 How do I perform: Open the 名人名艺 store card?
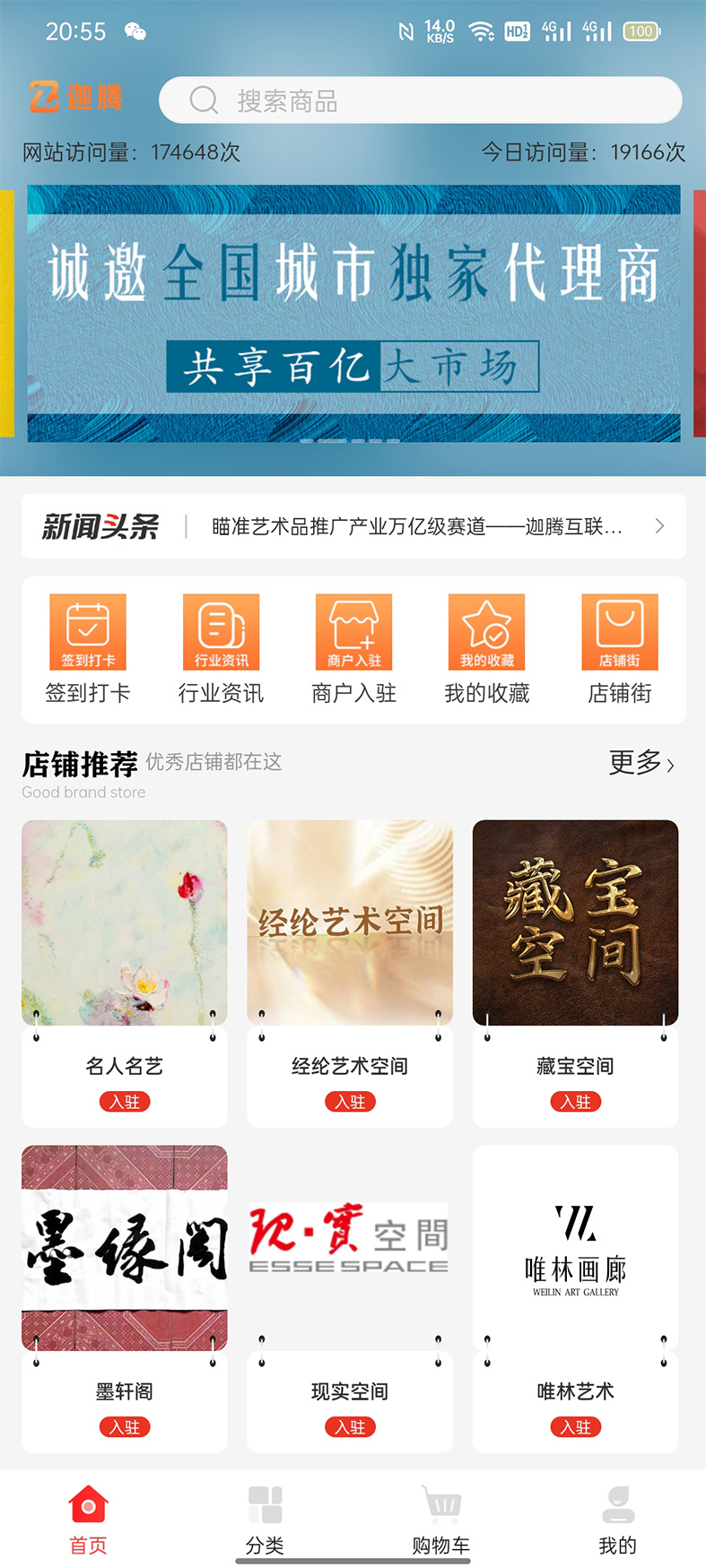pyautogui.click(x=125, y=972)
